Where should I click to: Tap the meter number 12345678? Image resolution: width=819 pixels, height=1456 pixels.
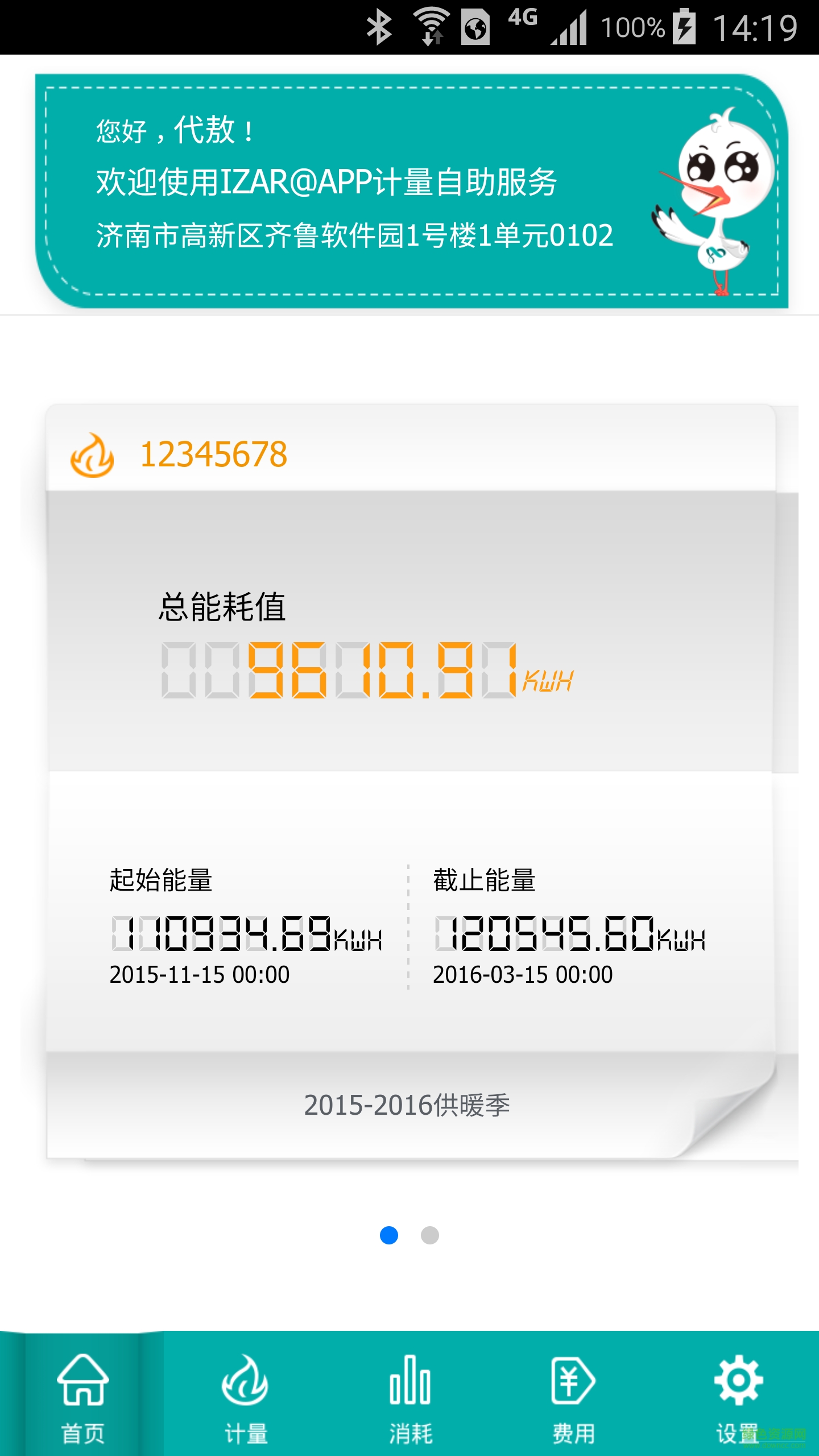(213, 455)
